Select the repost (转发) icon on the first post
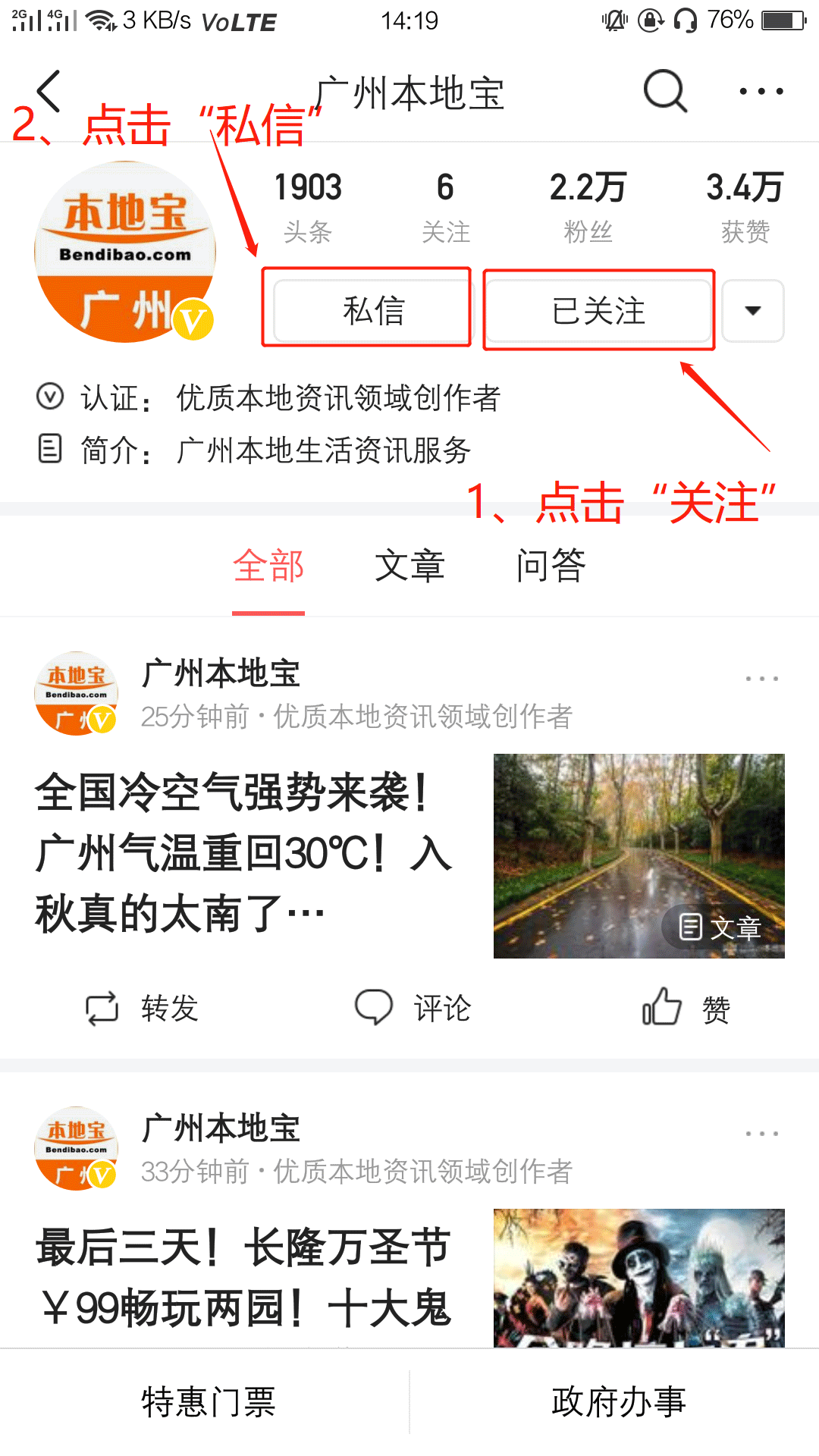 click(101, 1009)
